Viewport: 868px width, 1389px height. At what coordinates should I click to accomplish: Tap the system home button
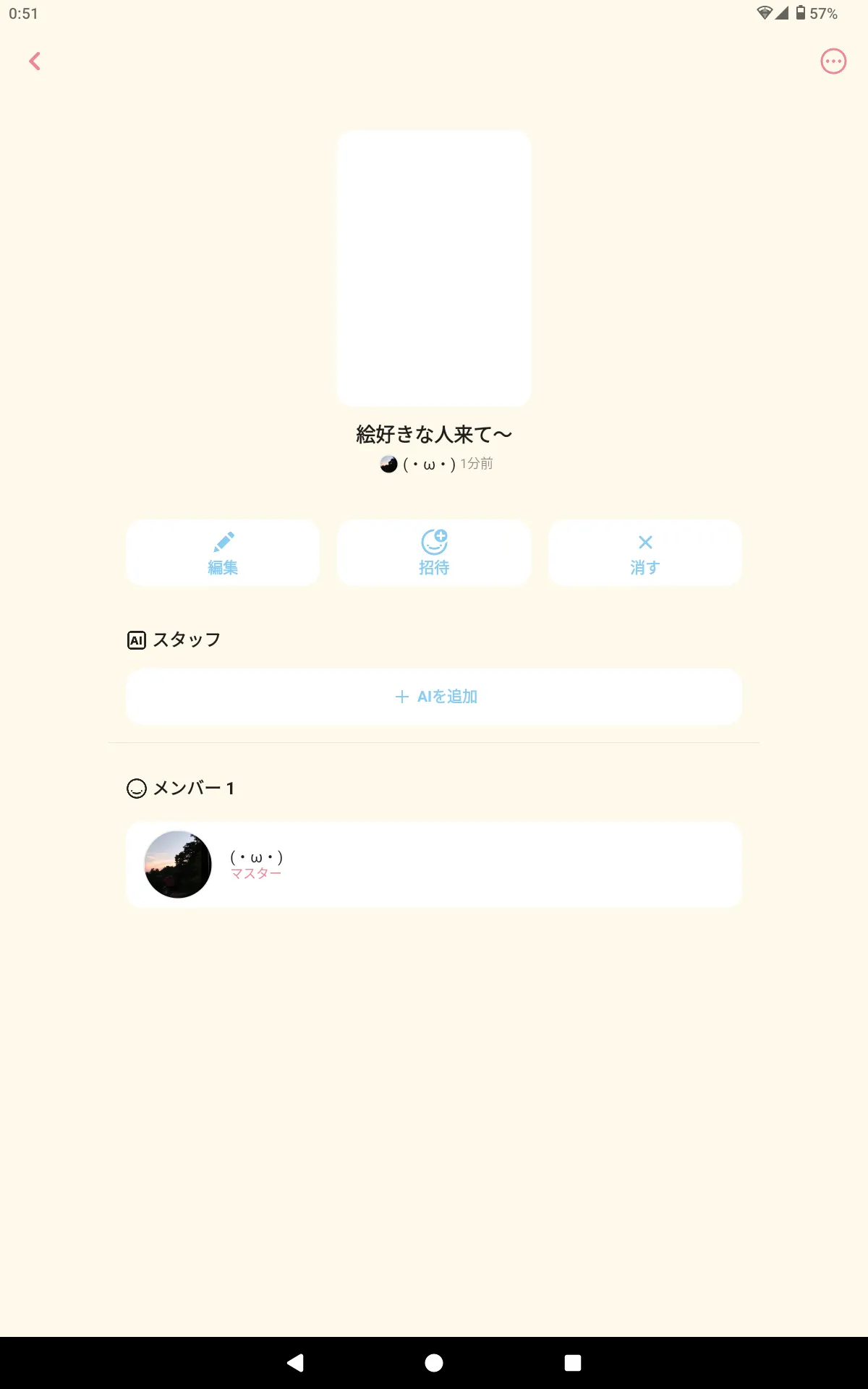(434, 1363)
